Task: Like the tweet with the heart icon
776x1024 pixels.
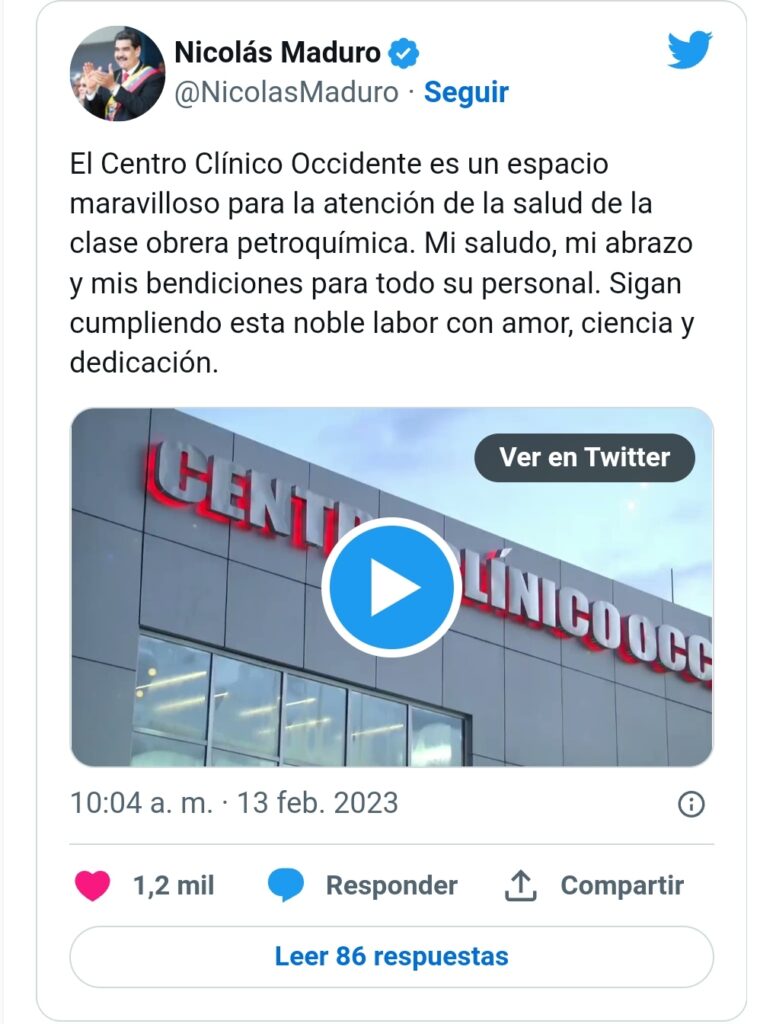Action: pyautogui.click(x=93, y=885)
